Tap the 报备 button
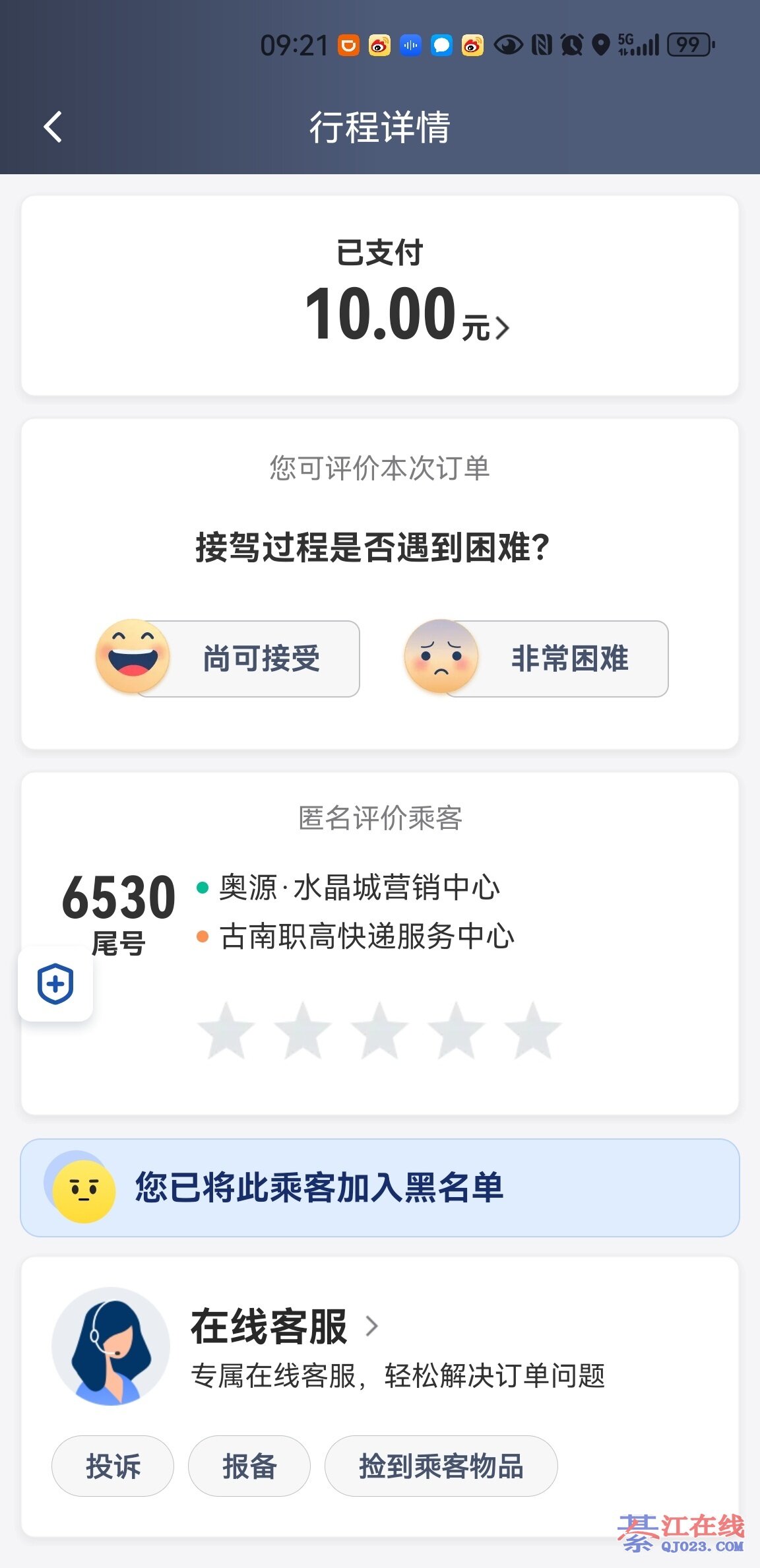The width and height of the screenshot is (760, 1568). click(x=249, y=1466)
